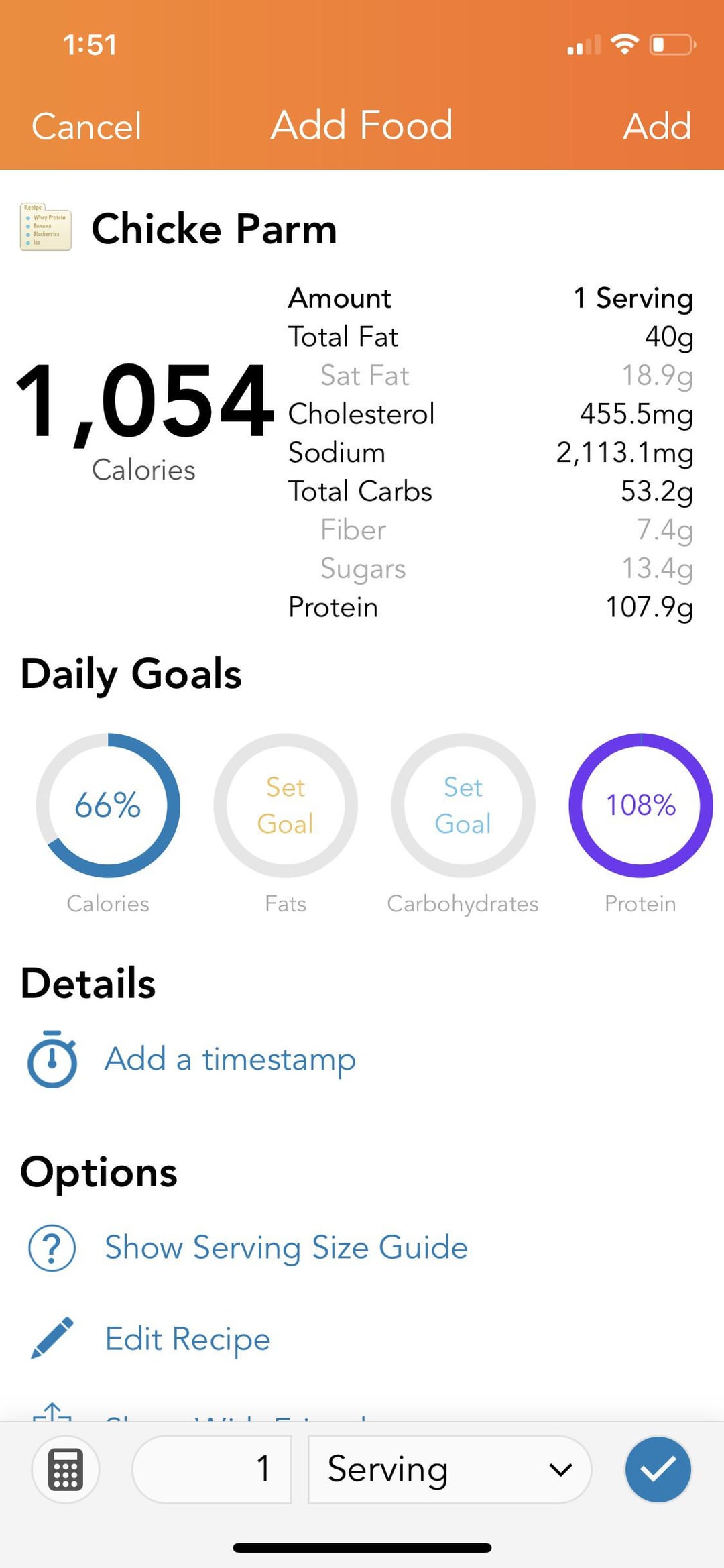This screenshot has width=724, height=1568.
Task: Set a goal for Carbohydrates
Action: tap(463, 805)
